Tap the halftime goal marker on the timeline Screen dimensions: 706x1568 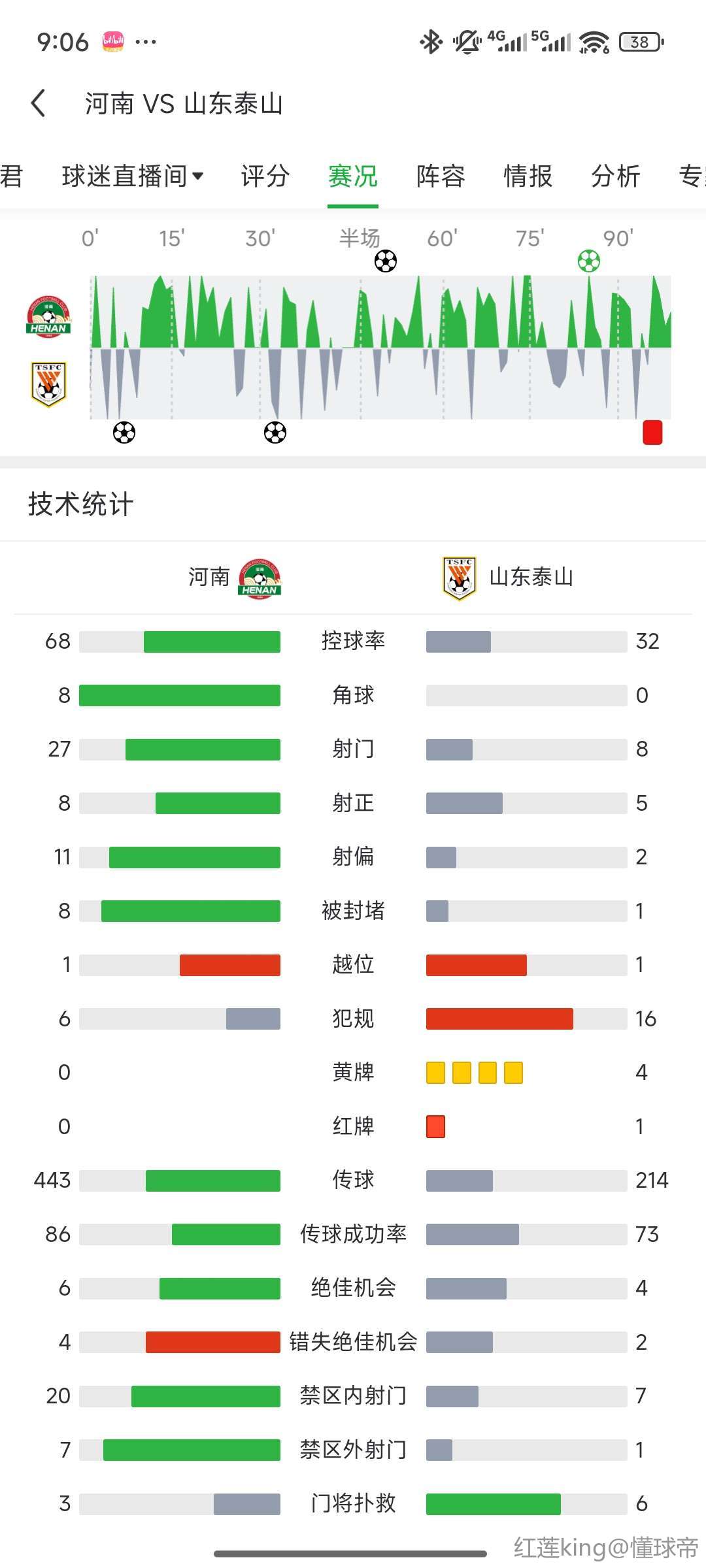click(x=386, y=261)
